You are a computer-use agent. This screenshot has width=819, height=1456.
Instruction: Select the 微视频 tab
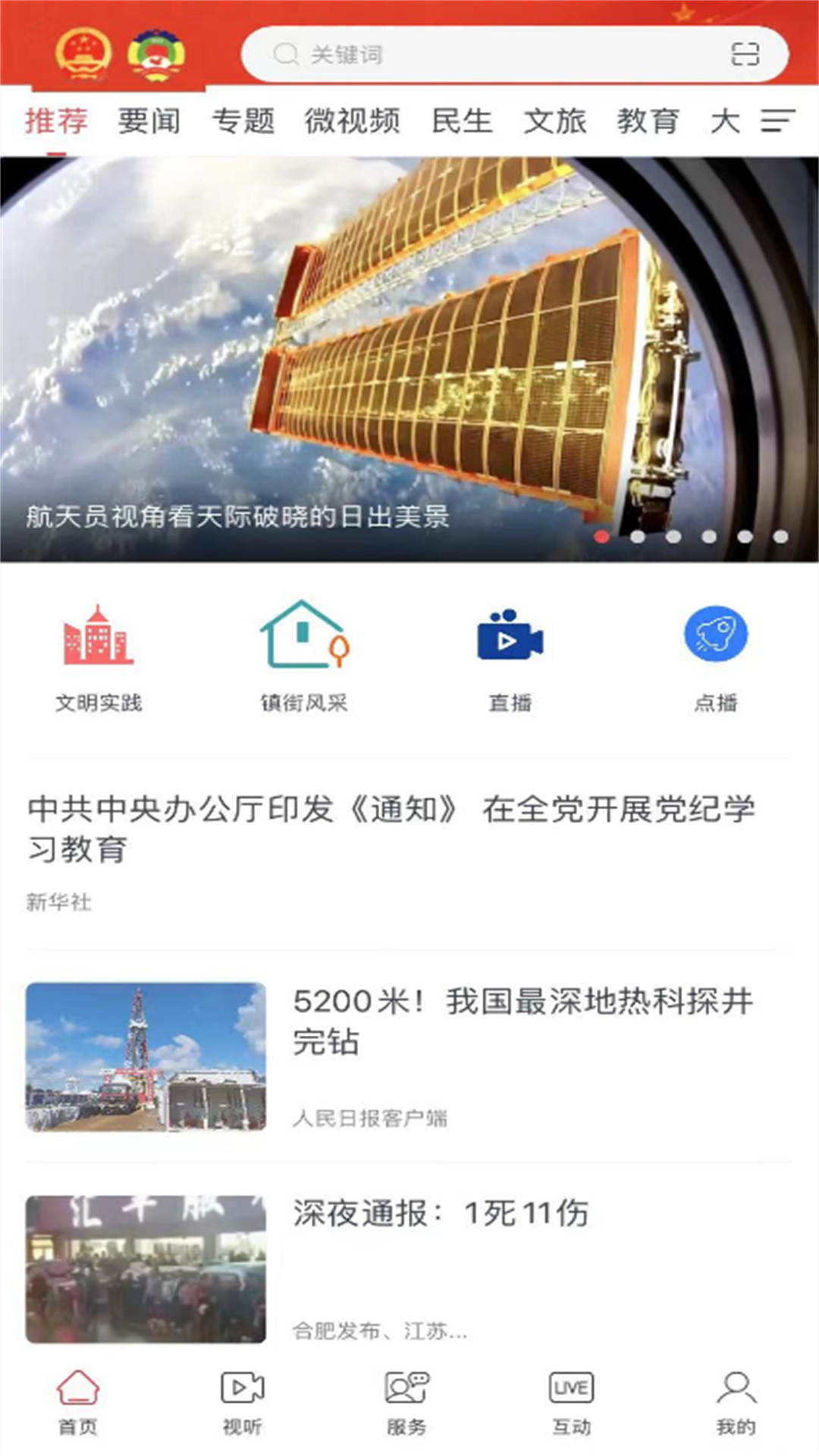click(352, 121)
